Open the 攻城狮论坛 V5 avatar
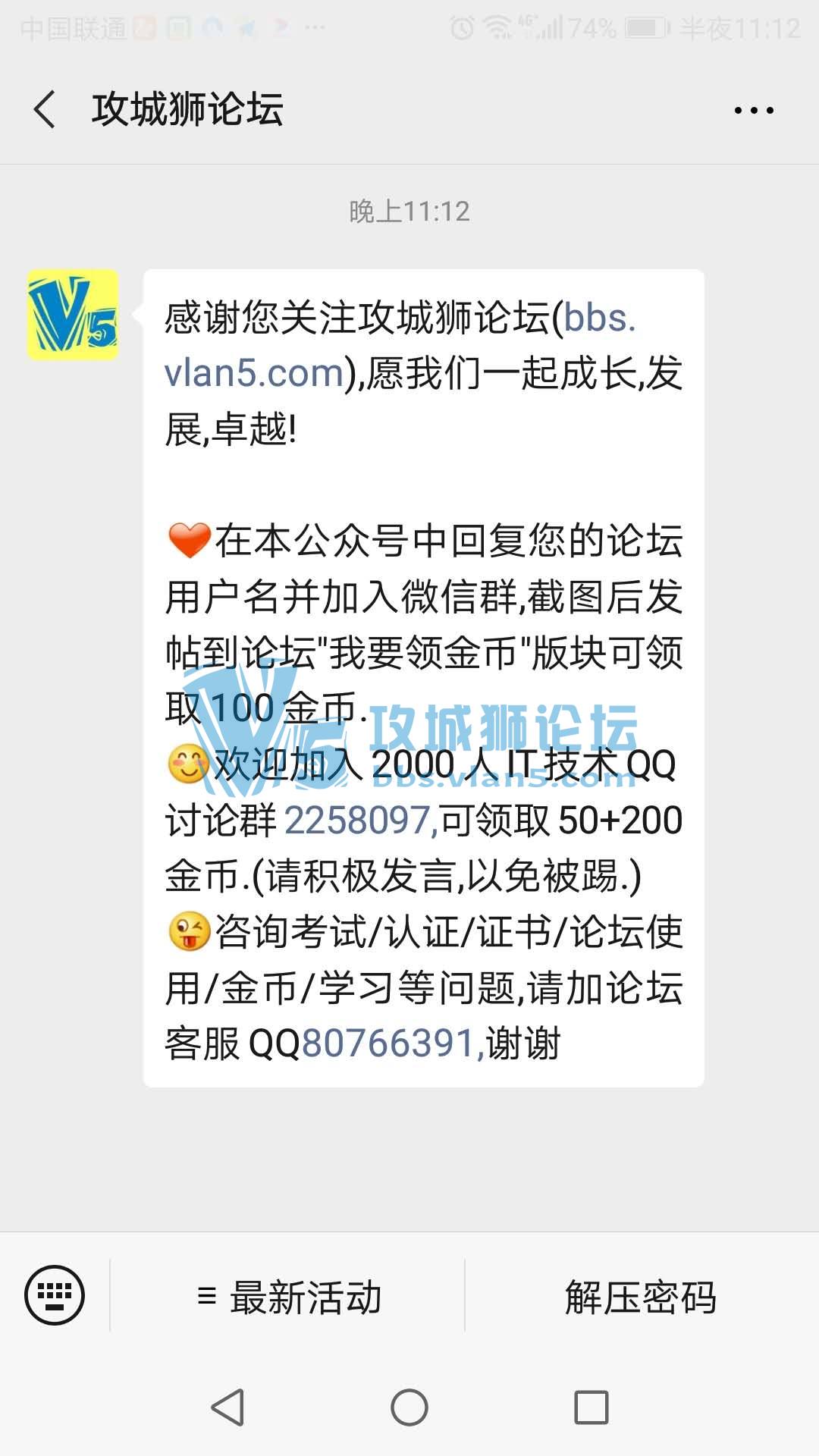Screen dimensions: 819x1456 (x=74, y=315)
